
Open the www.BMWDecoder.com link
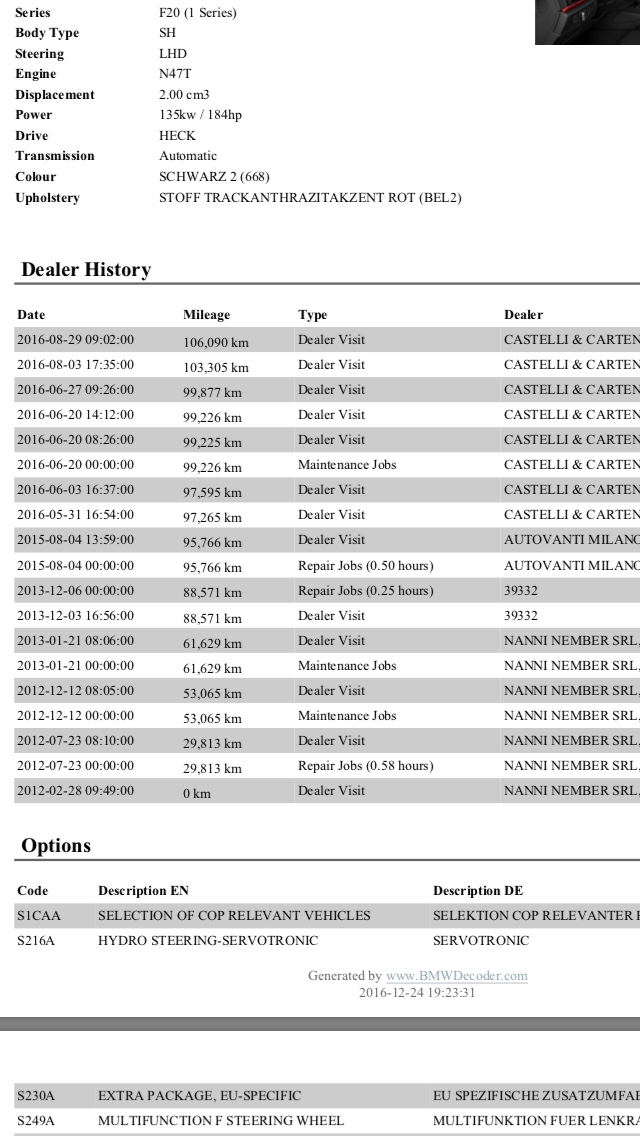click(x=456, y=976)
